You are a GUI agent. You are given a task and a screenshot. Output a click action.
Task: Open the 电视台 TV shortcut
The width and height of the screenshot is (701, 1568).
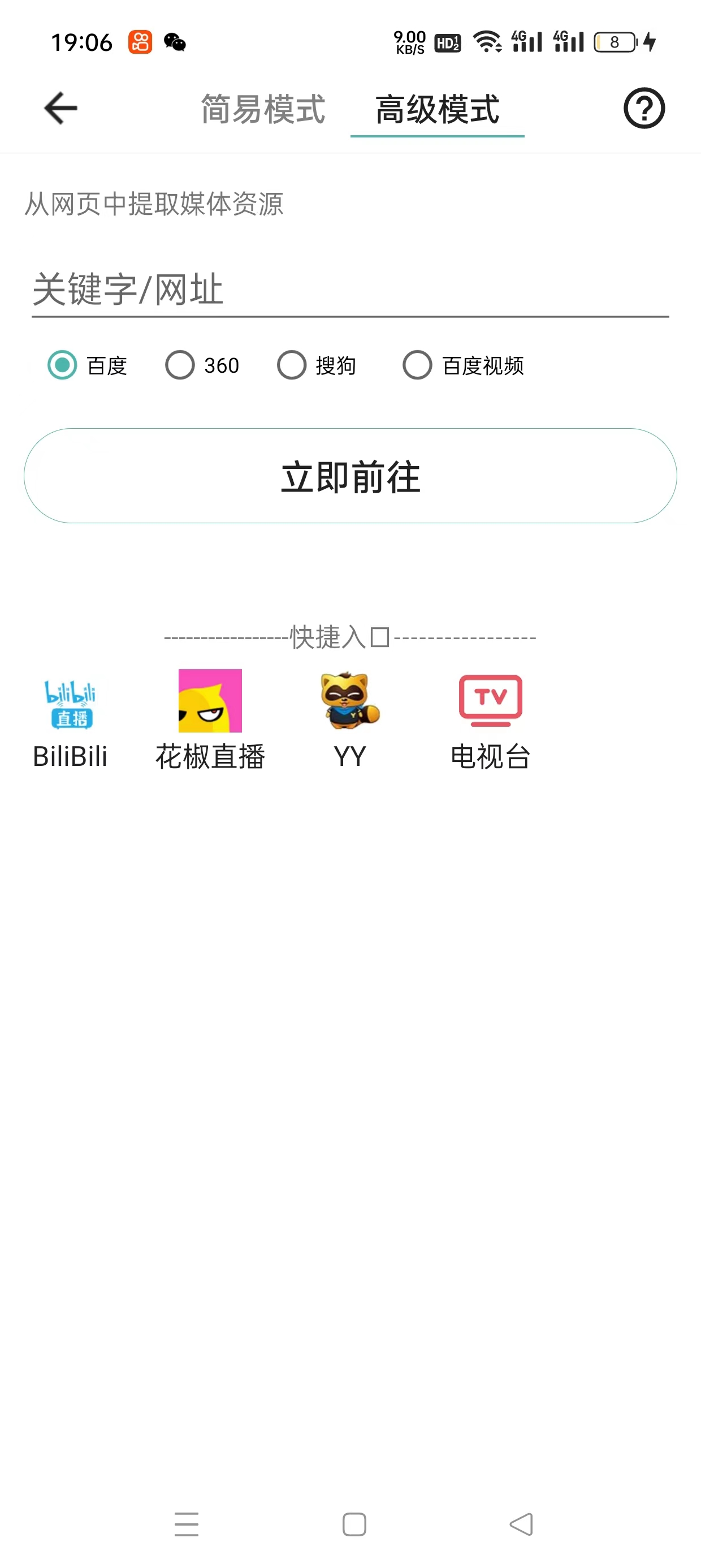(x=492, y=702)
